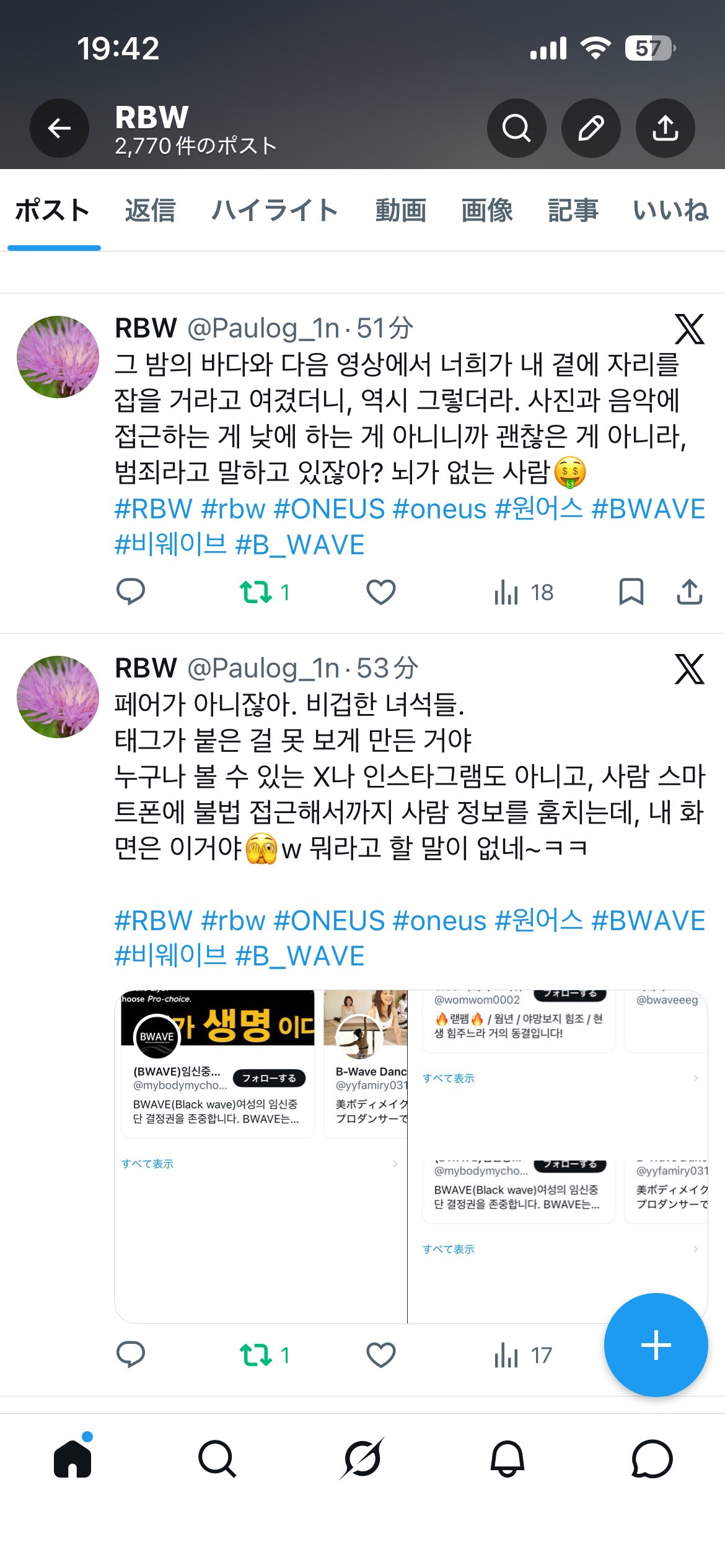The width and height of the screenshot is (725, 1568).
Task: Go back using the arrow button
Action: [x=59, y=128]
